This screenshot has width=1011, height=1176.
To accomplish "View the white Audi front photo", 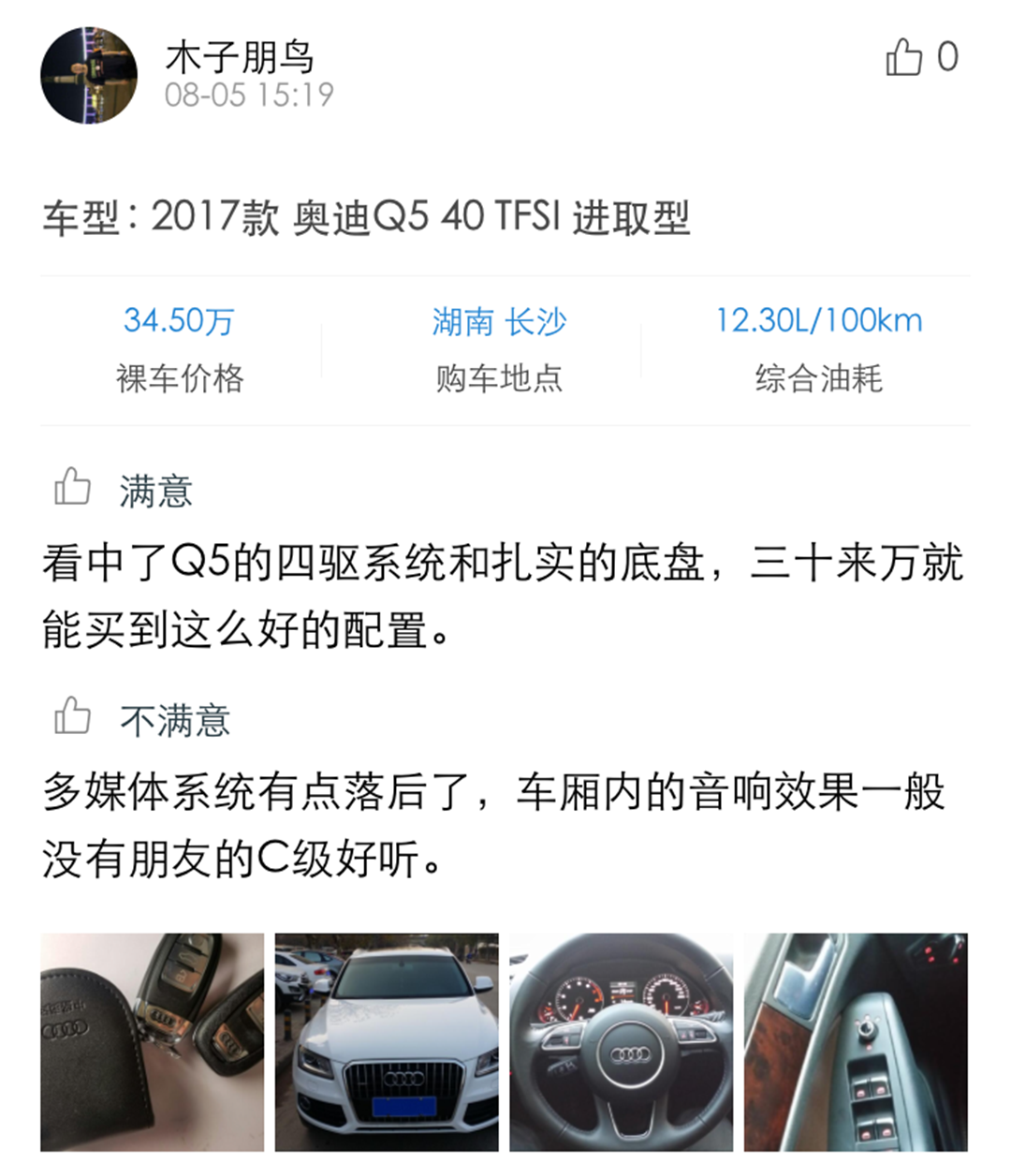I will tap(387, 1041).
